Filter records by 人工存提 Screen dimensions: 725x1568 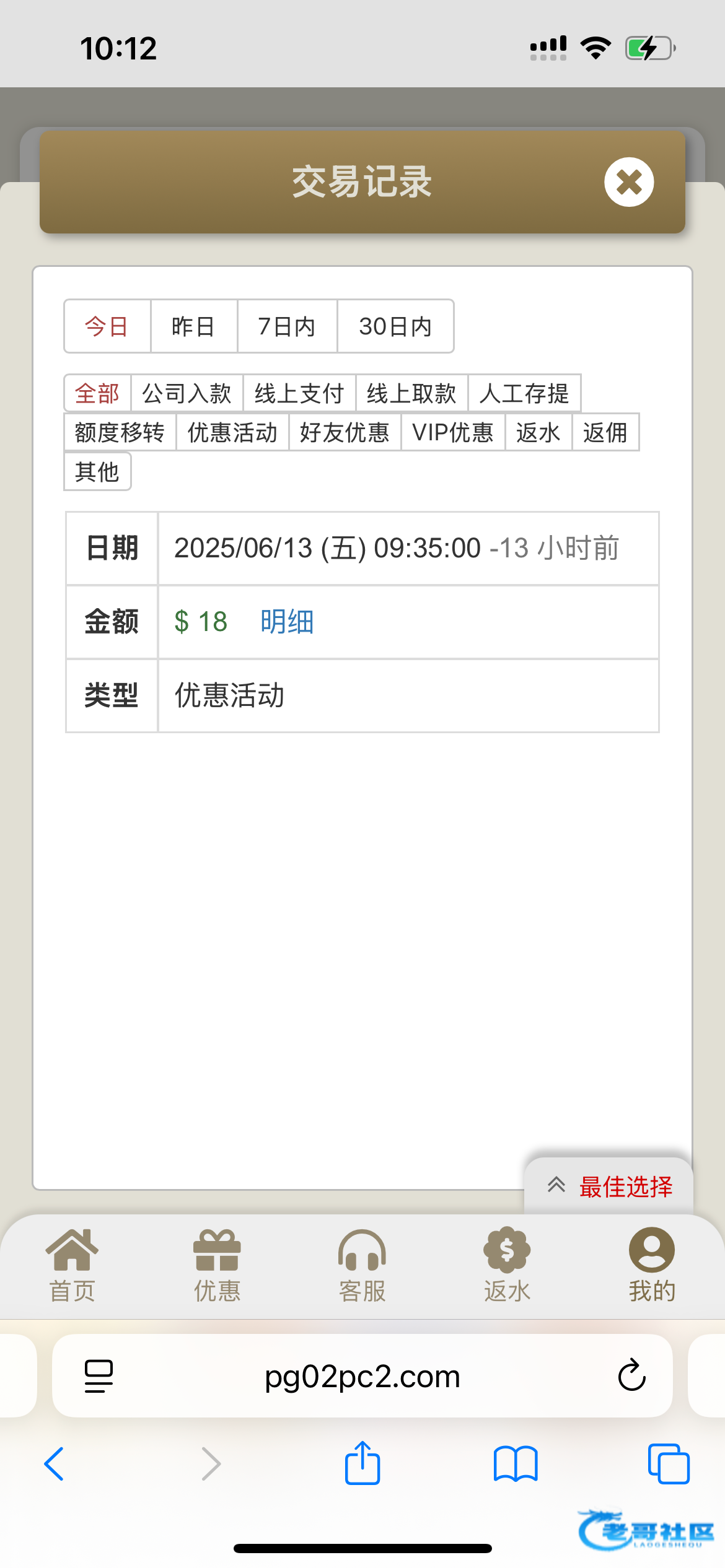coord(524,393)
